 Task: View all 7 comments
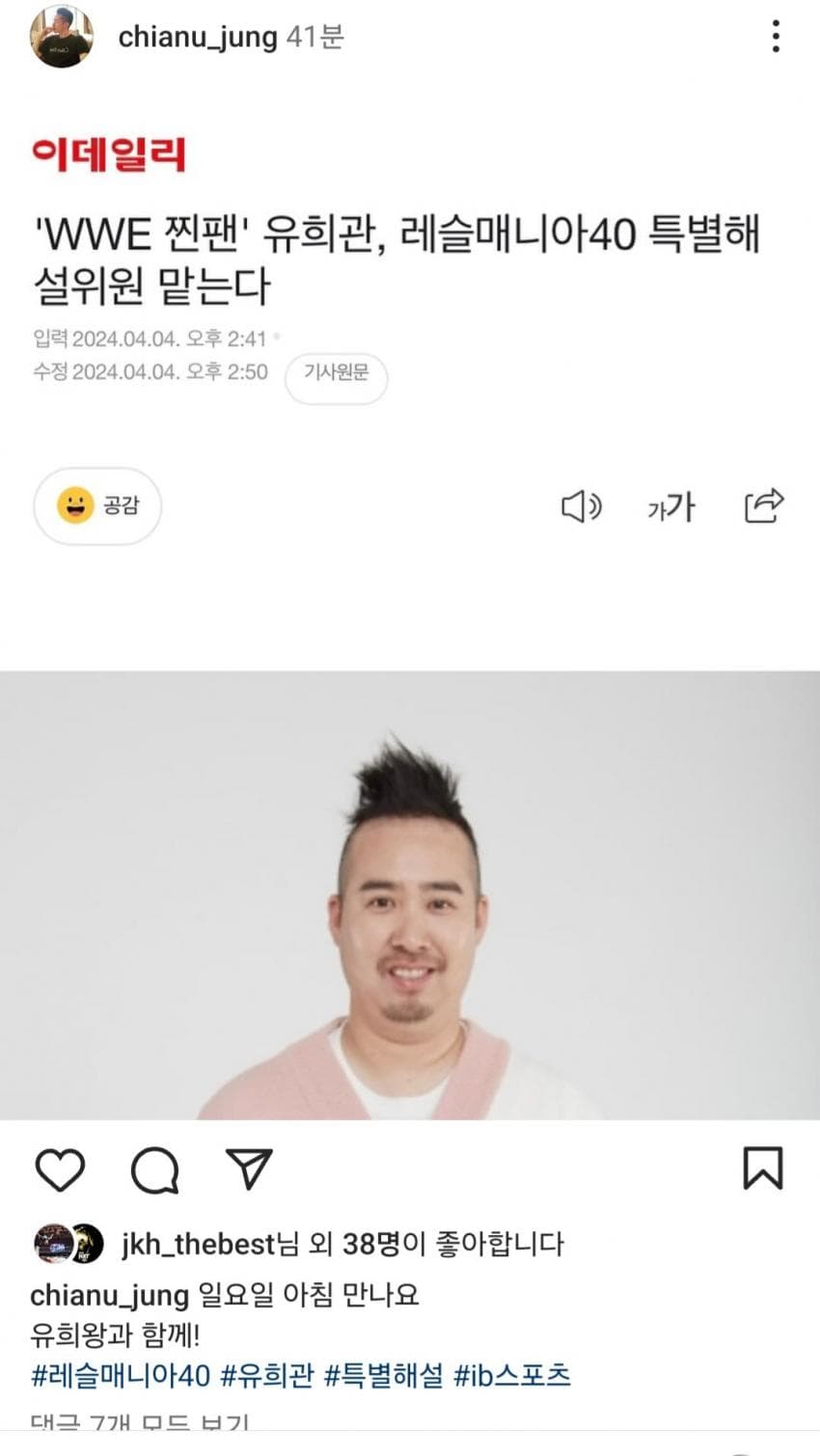(140, 1424)
